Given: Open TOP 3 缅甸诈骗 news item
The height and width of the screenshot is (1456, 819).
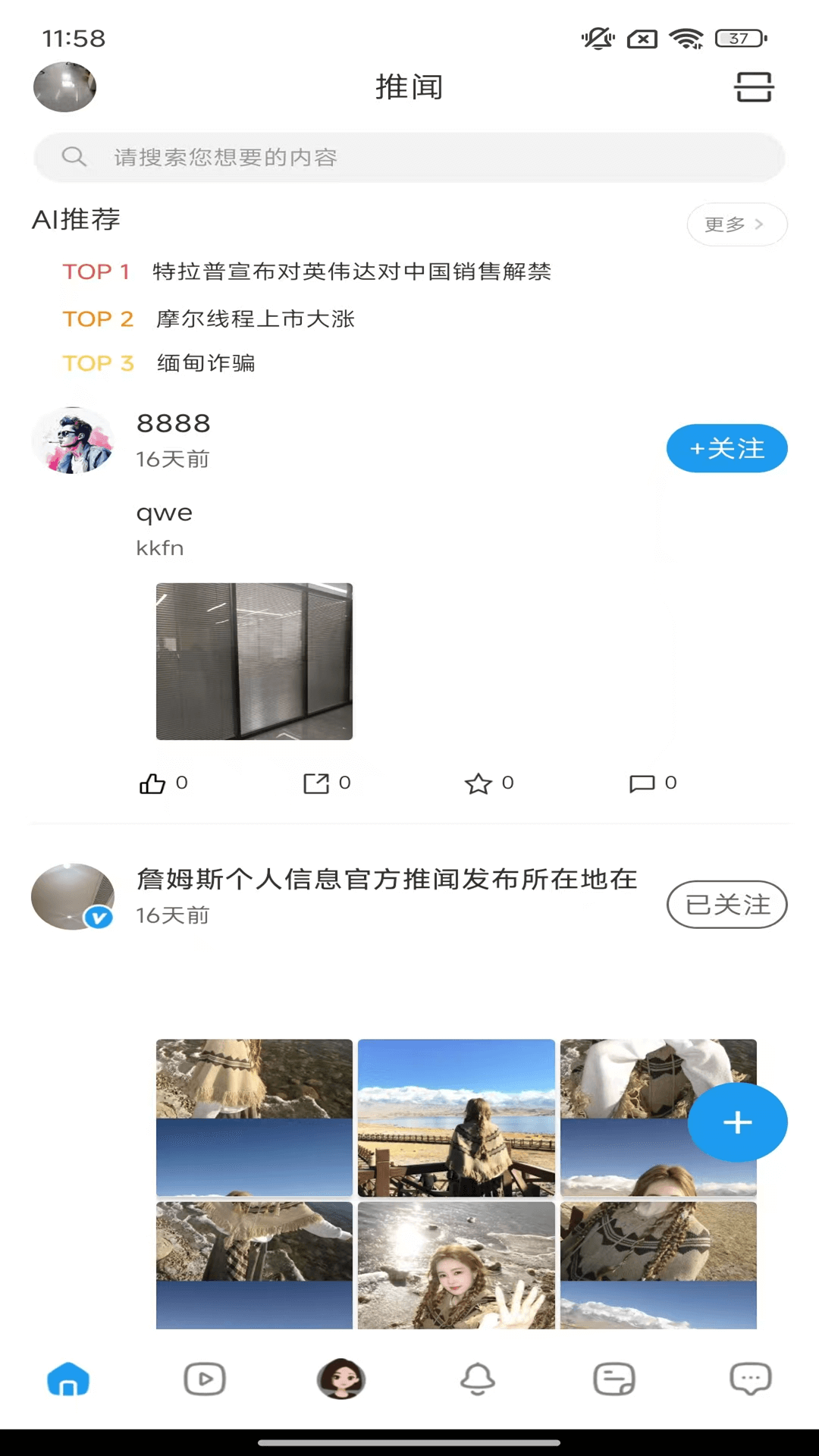Looking at the screenshot, I should [x=206, y=363].
